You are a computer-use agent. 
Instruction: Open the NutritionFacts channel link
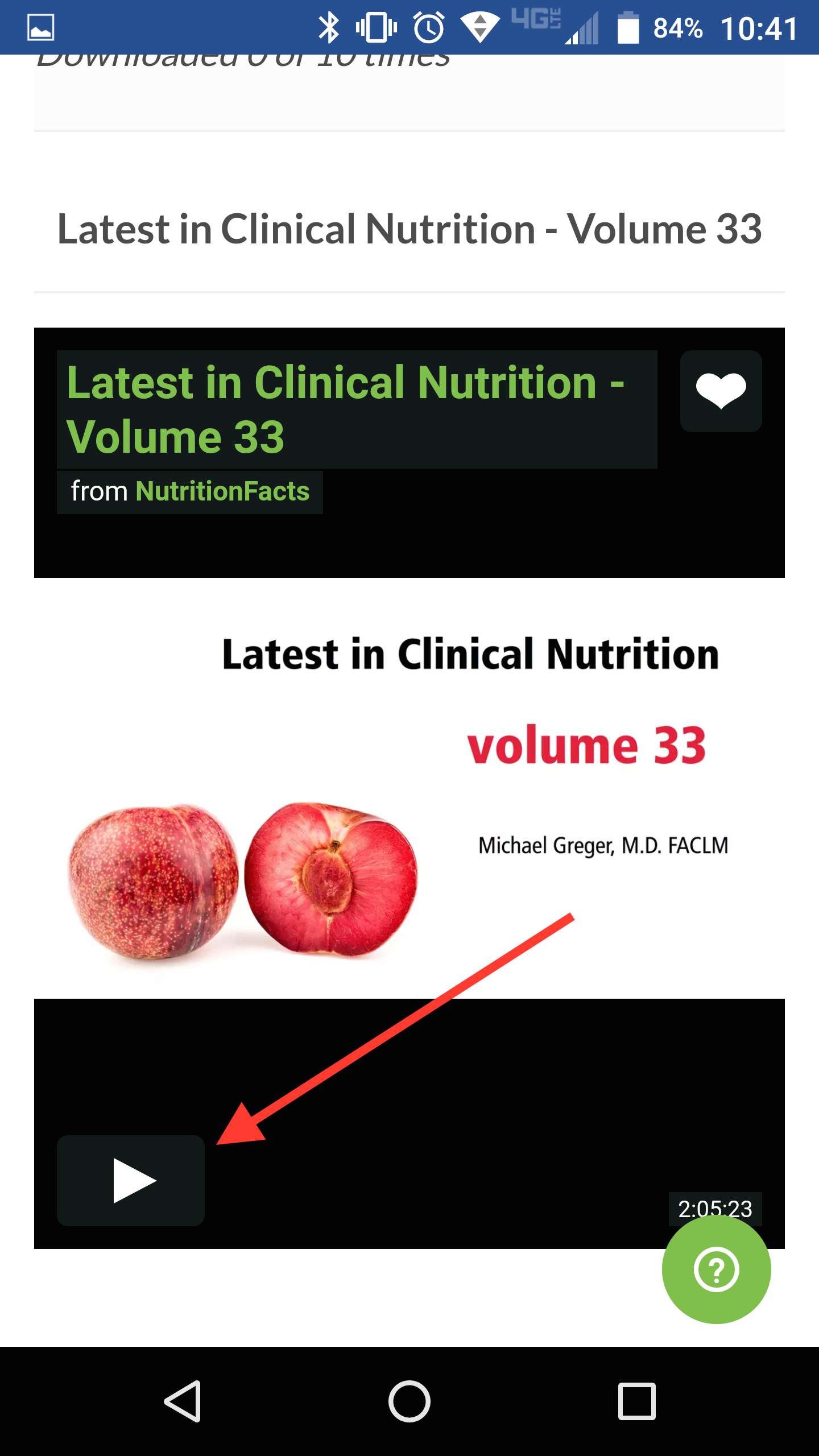(x=222, y=491)
